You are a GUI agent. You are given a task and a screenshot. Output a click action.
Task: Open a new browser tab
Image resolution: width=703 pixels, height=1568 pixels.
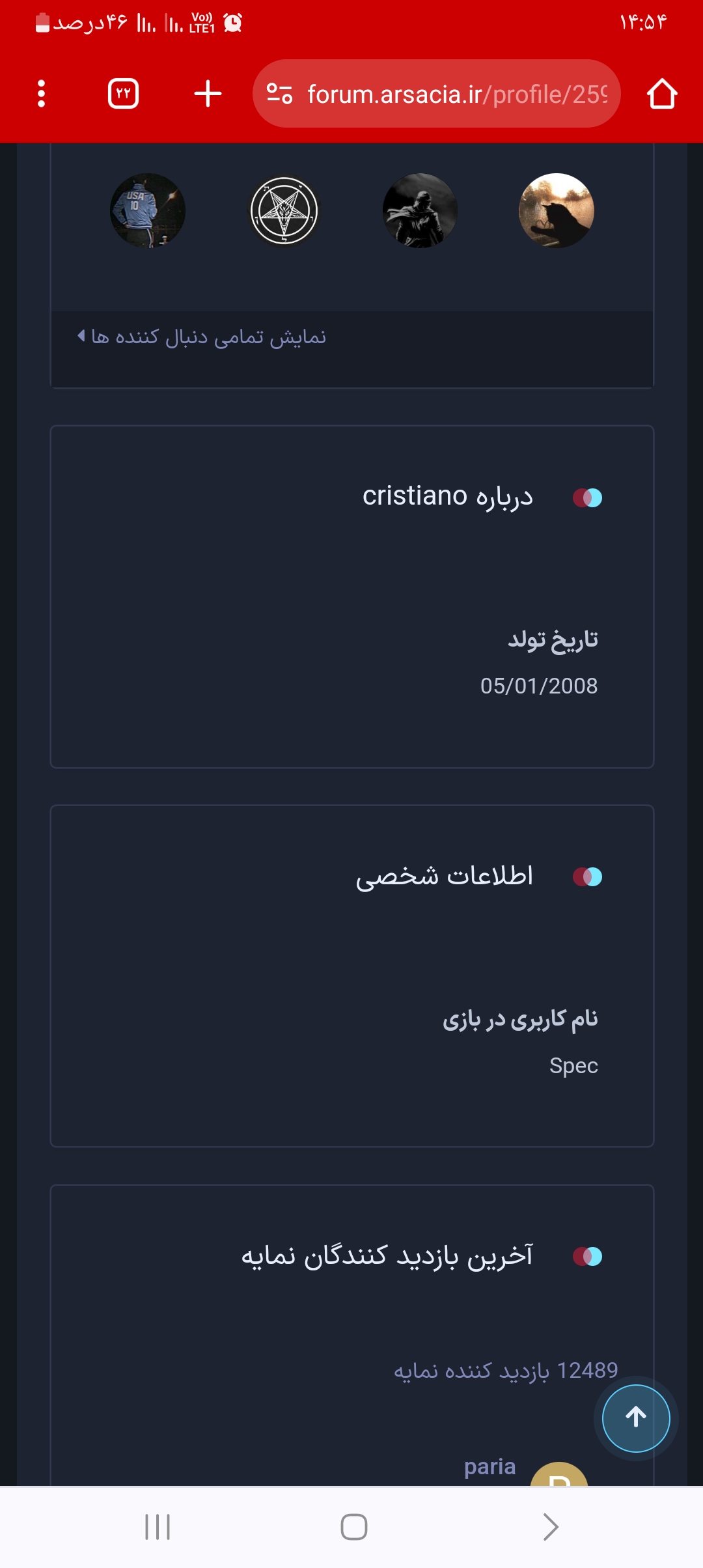click(x=208, y=94)
